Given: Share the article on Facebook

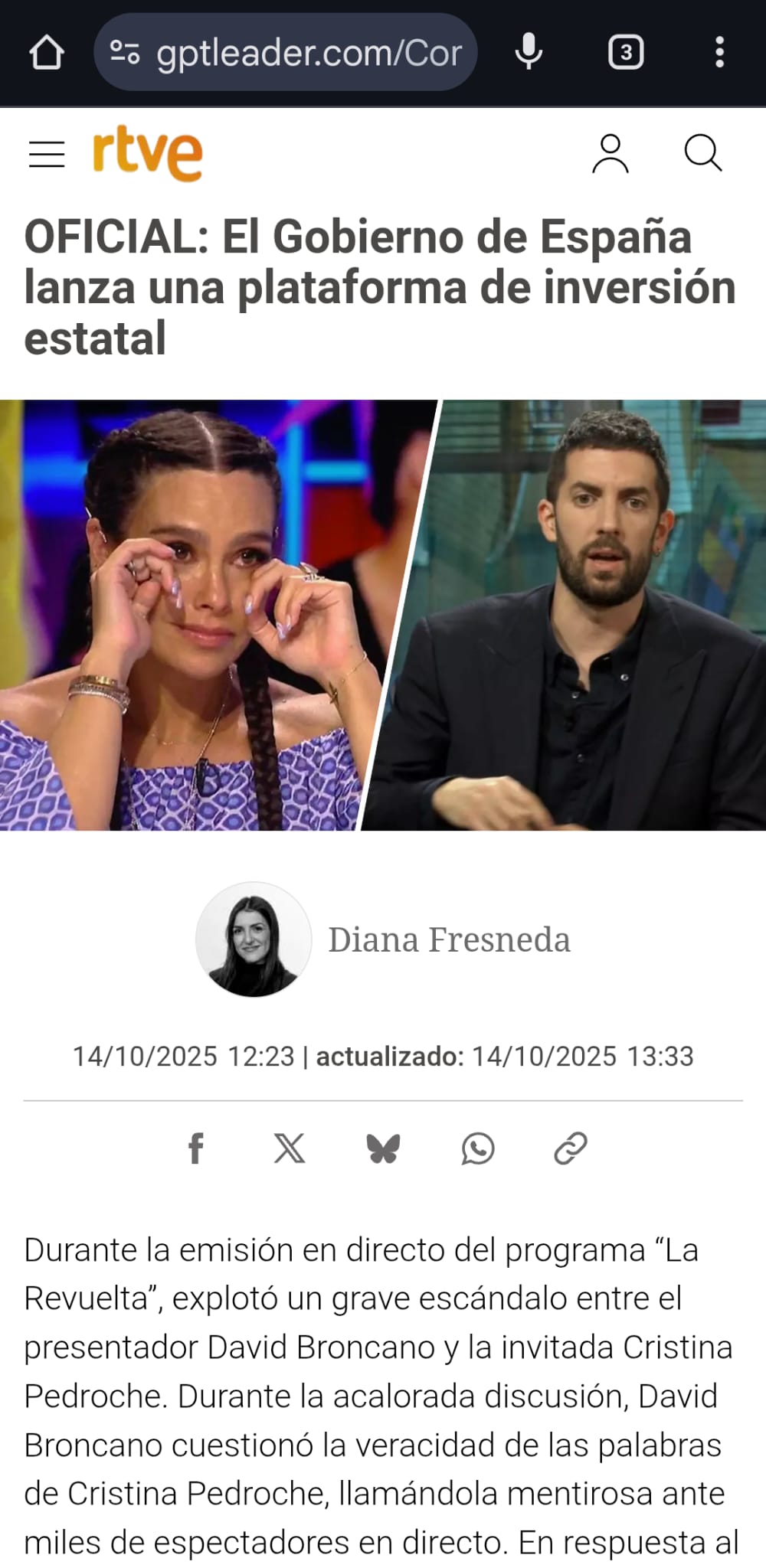Looking at the screenshot, I should [196, 1148].
